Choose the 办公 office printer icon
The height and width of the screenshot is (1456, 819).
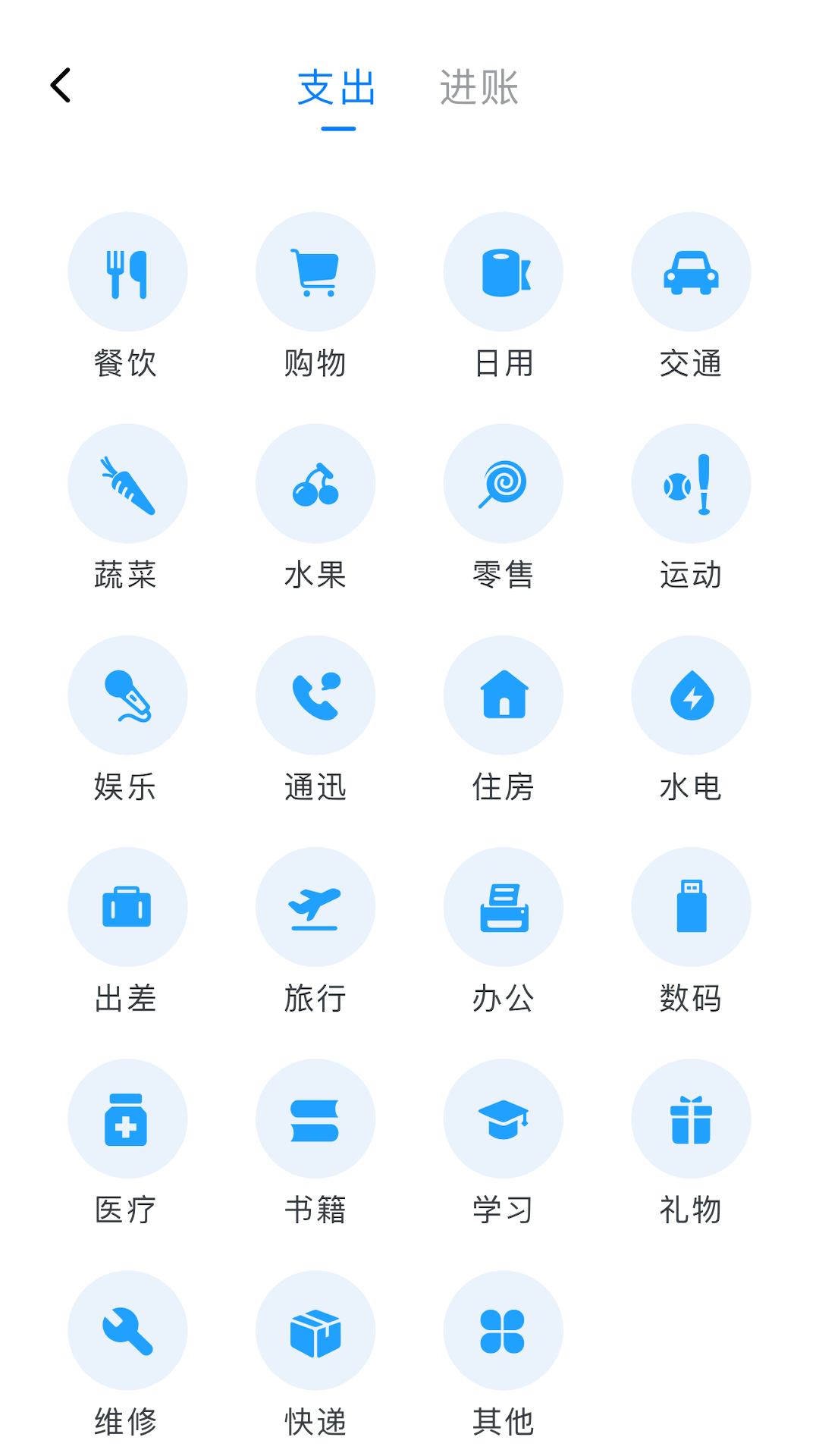click(504, 907)
